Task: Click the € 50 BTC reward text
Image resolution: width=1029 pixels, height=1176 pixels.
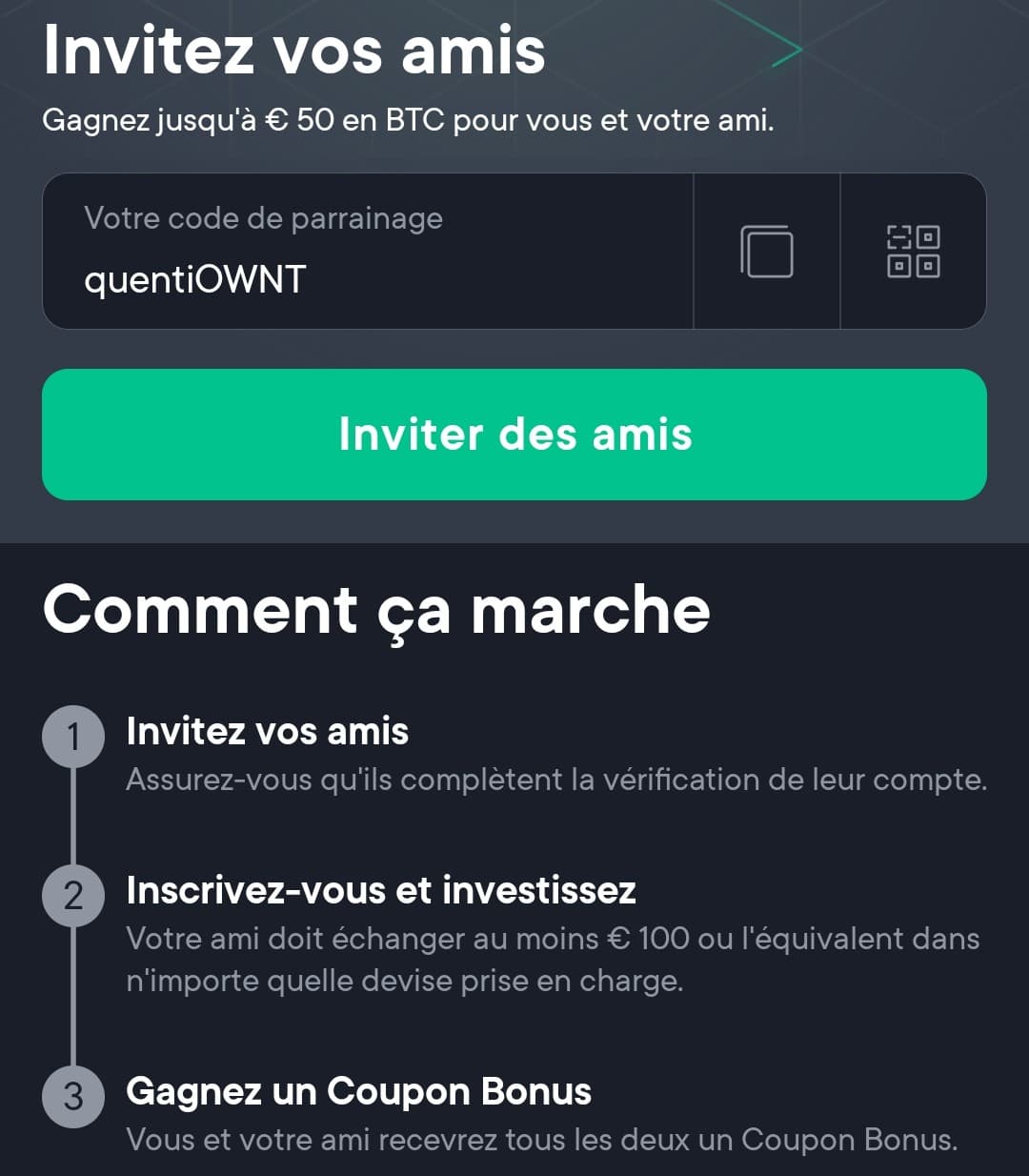Action: pyautogui.click(x=410, y=120)
